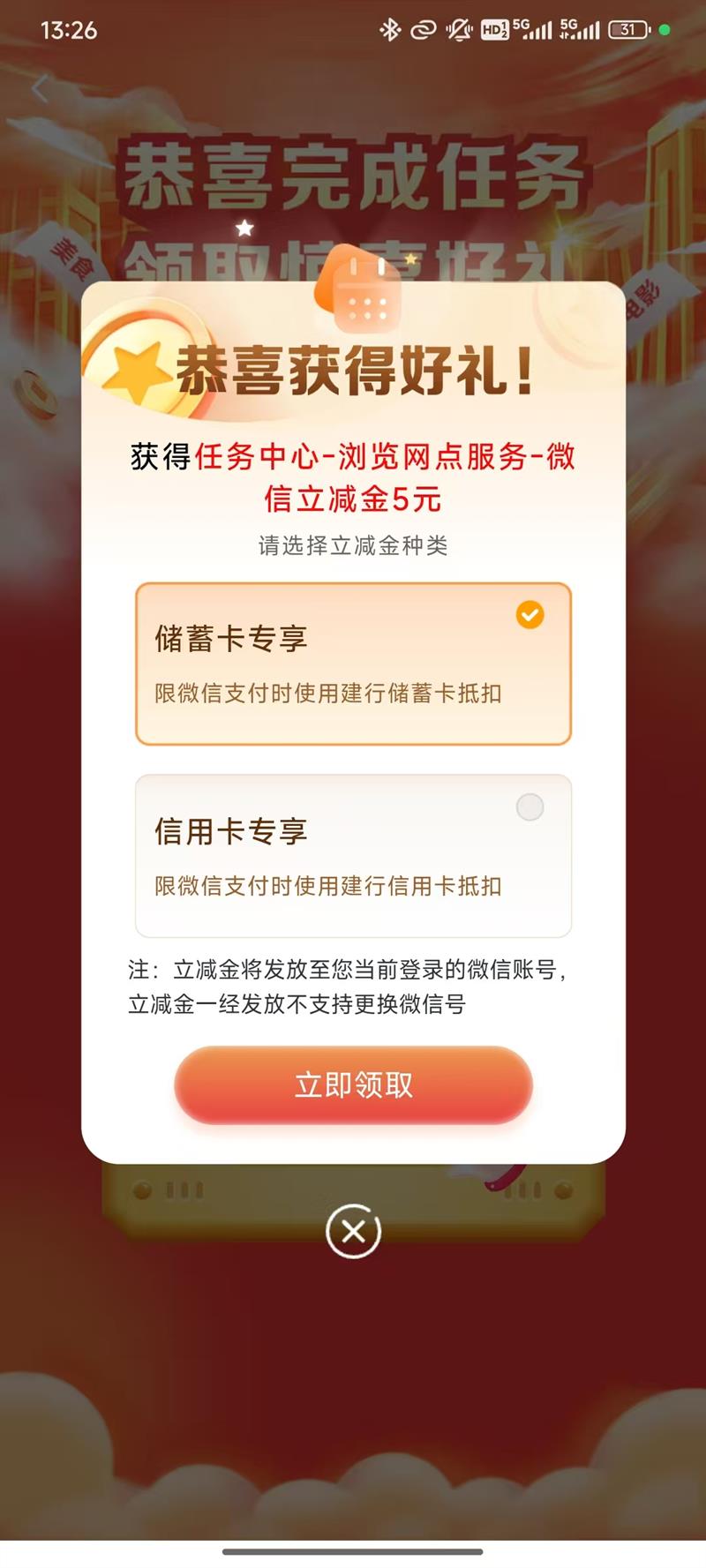Image resolution: width=706 pixels, height=1568 pixels.
Task: Select the 储蓄卡专享 radio button
Action: click(x=529, y=615)
